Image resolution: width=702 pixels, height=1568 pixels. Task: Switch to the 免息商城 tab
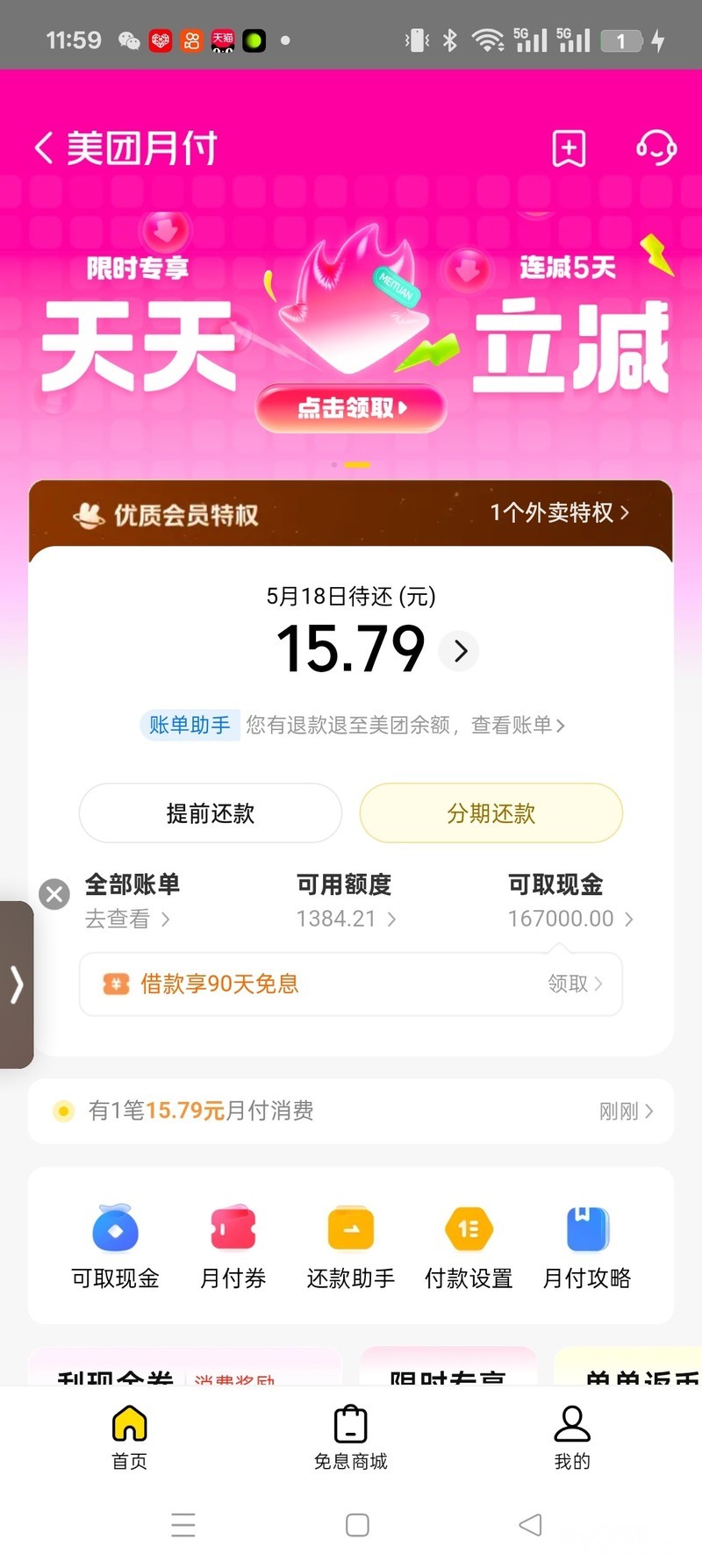pos(351,1437)
